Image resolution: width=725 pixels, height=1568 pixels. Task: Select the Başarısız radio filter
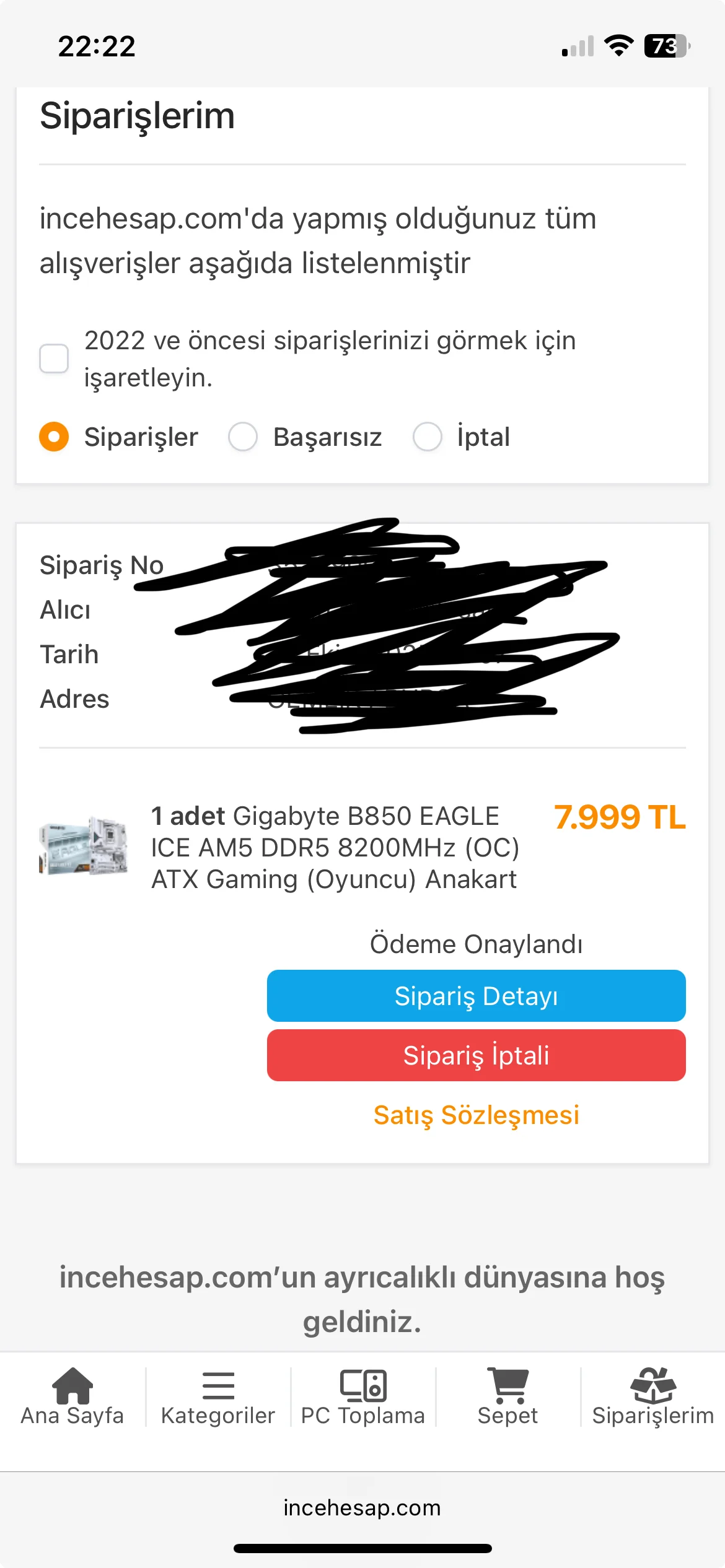tap(242, 437)
